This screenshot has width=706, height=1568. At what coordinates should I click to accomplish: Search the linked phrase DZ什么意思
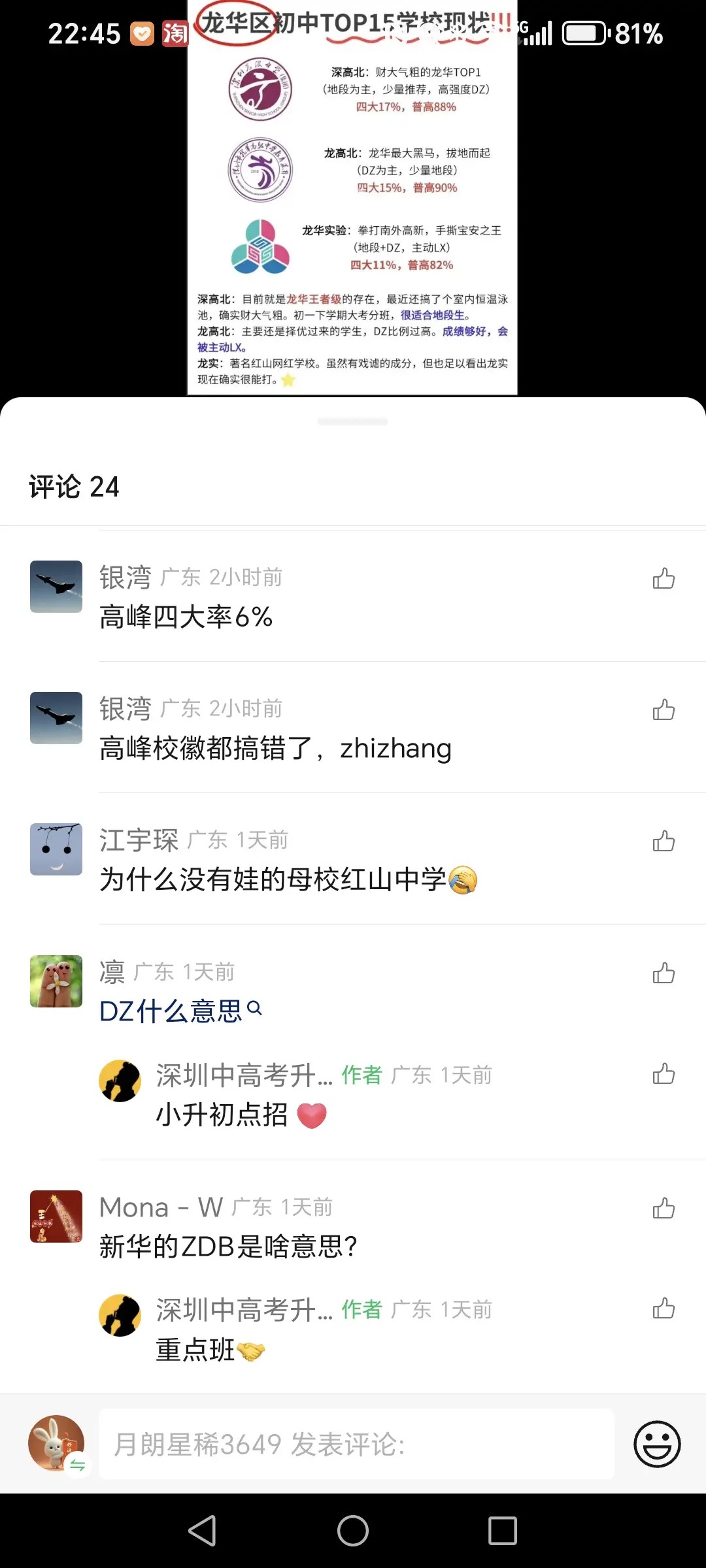coord(180,1011)
